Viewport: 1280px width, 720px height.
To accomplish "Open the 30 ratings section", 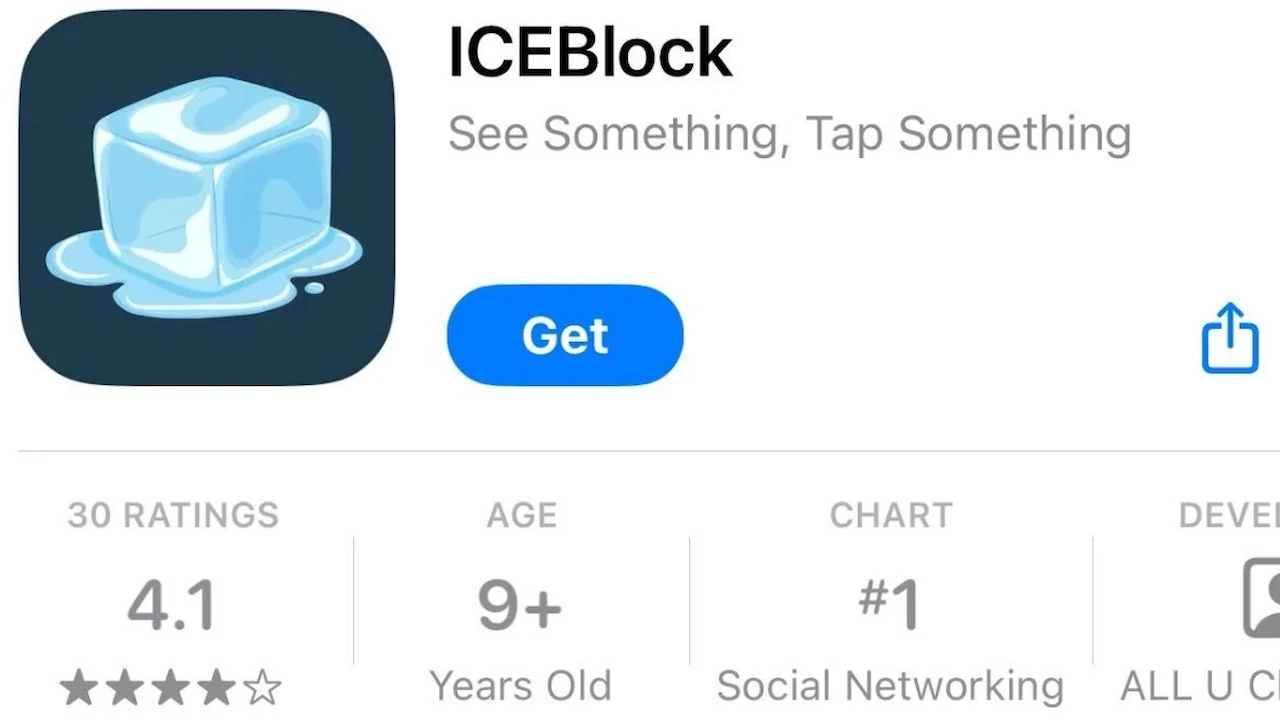I will pyautogui.click(x=173, y=604).
